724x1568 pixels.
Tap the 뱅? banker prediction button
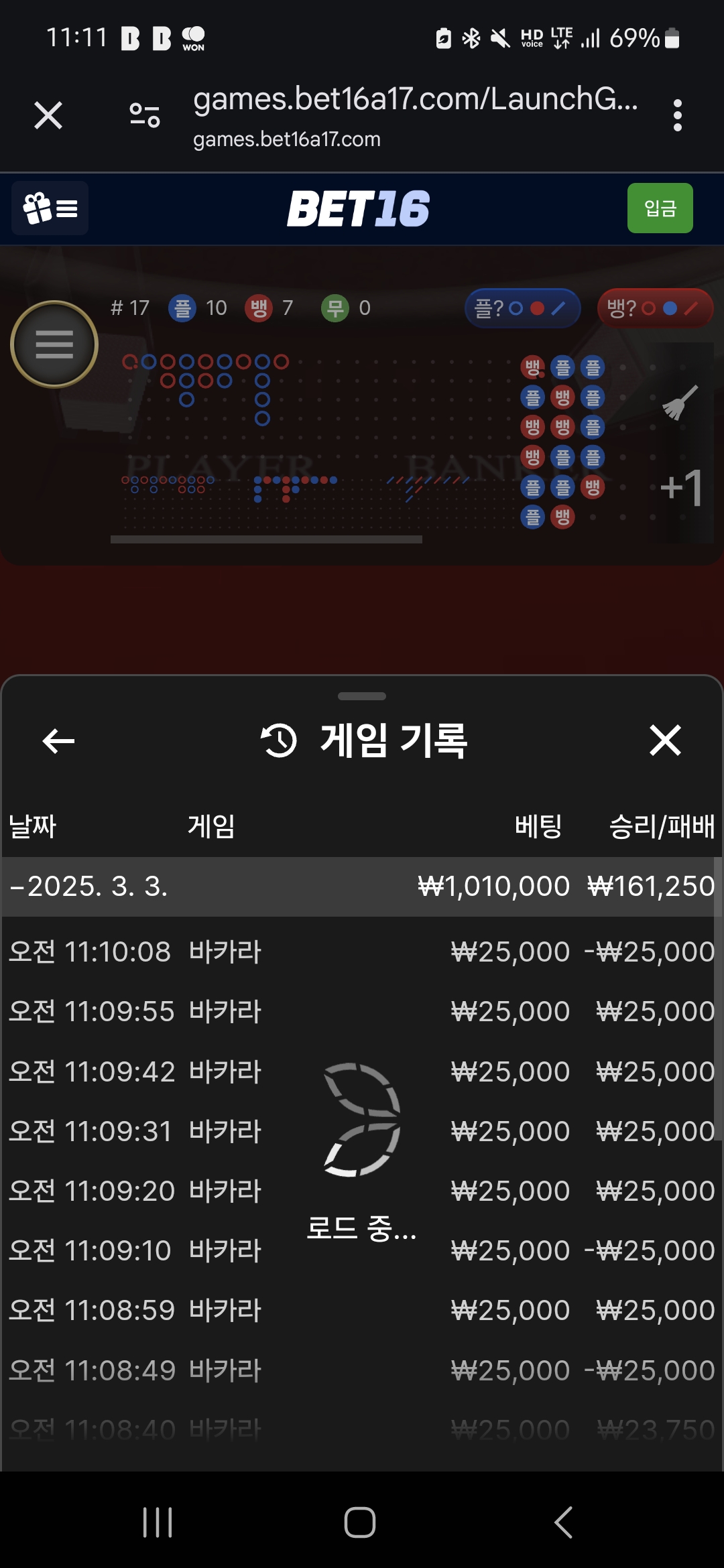point(654,308)
